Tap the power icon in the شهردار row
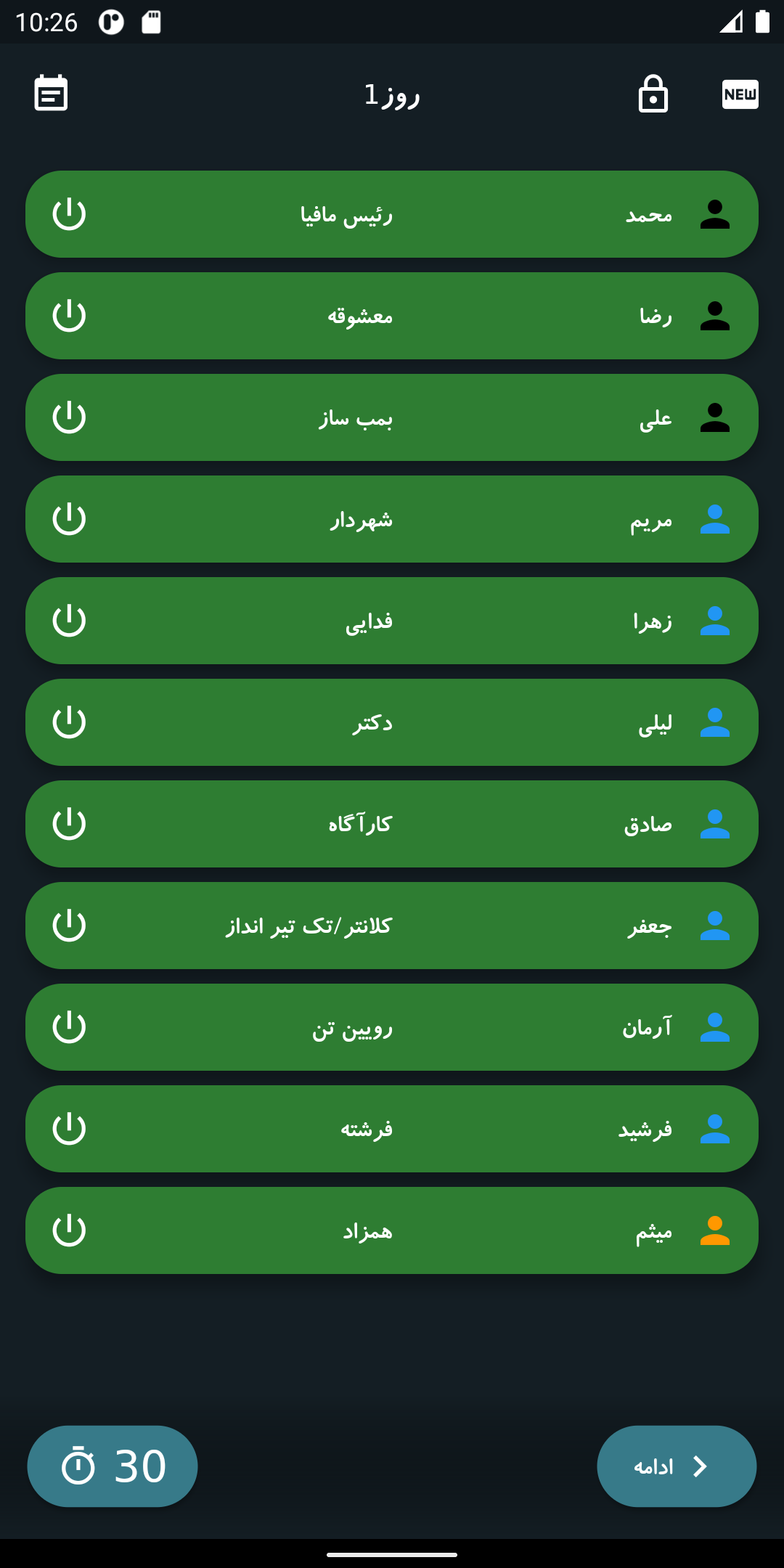This screenshot has width=784, height=1568. pyautogui.click(x=70, y=519)
